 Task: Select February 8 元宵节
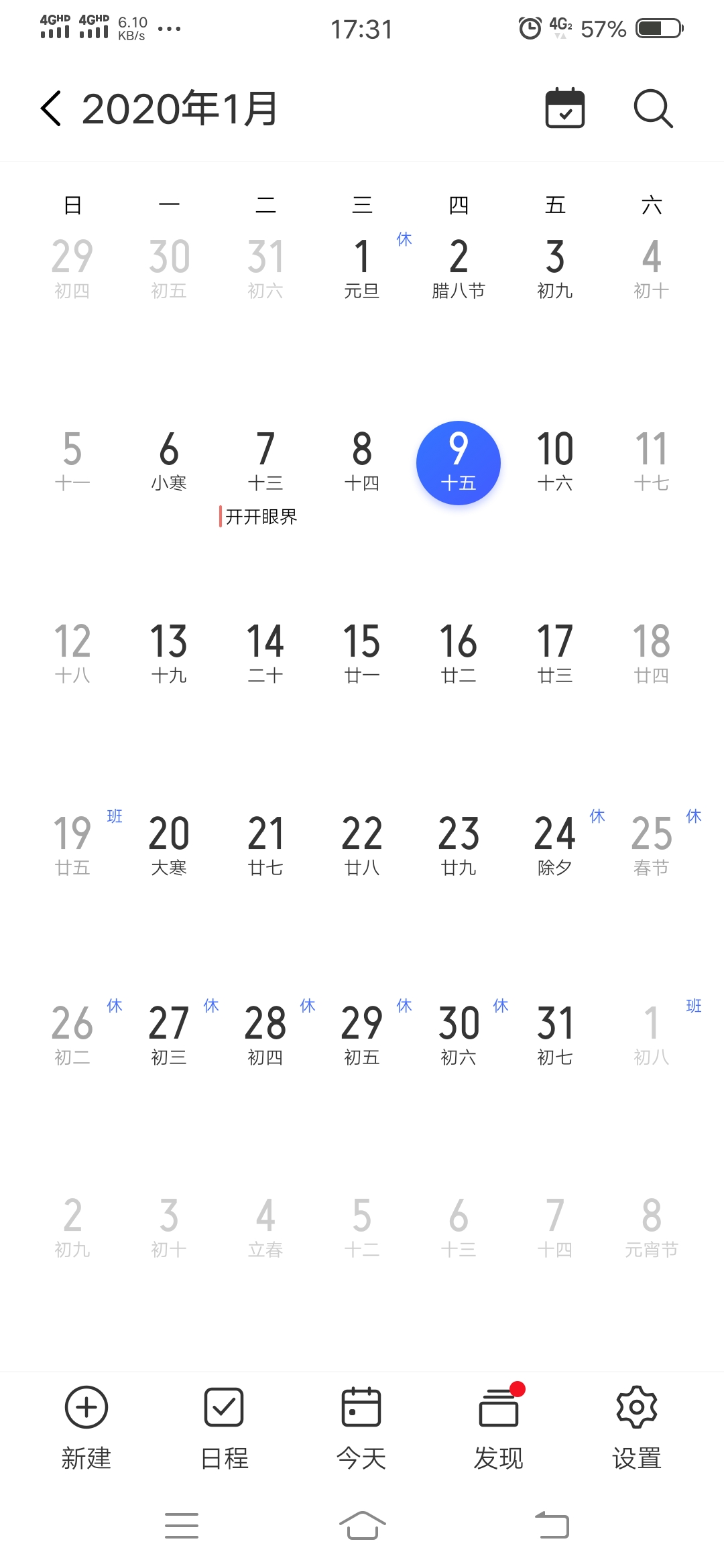tap(652, 1228)
